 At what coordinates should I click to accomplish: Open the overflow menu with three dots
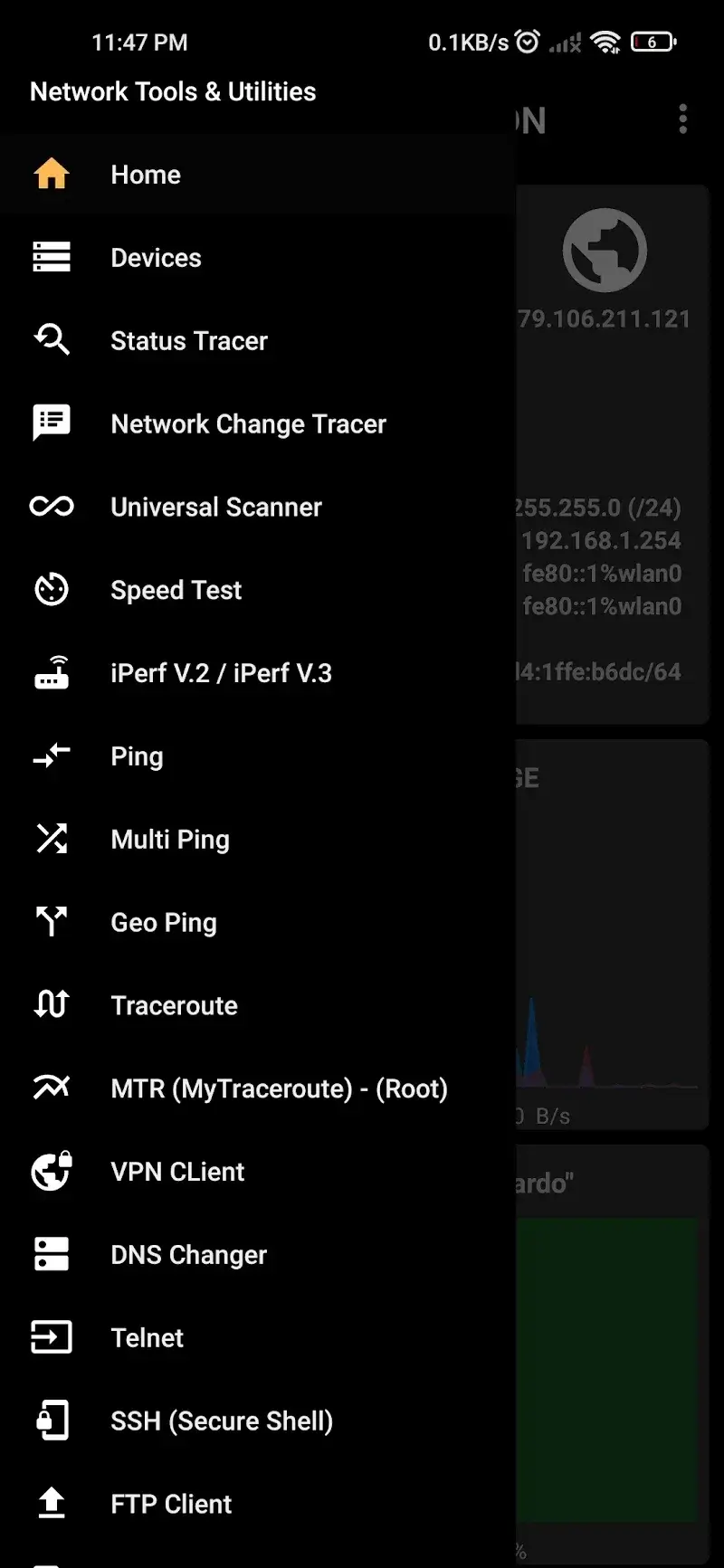[682, 119]
